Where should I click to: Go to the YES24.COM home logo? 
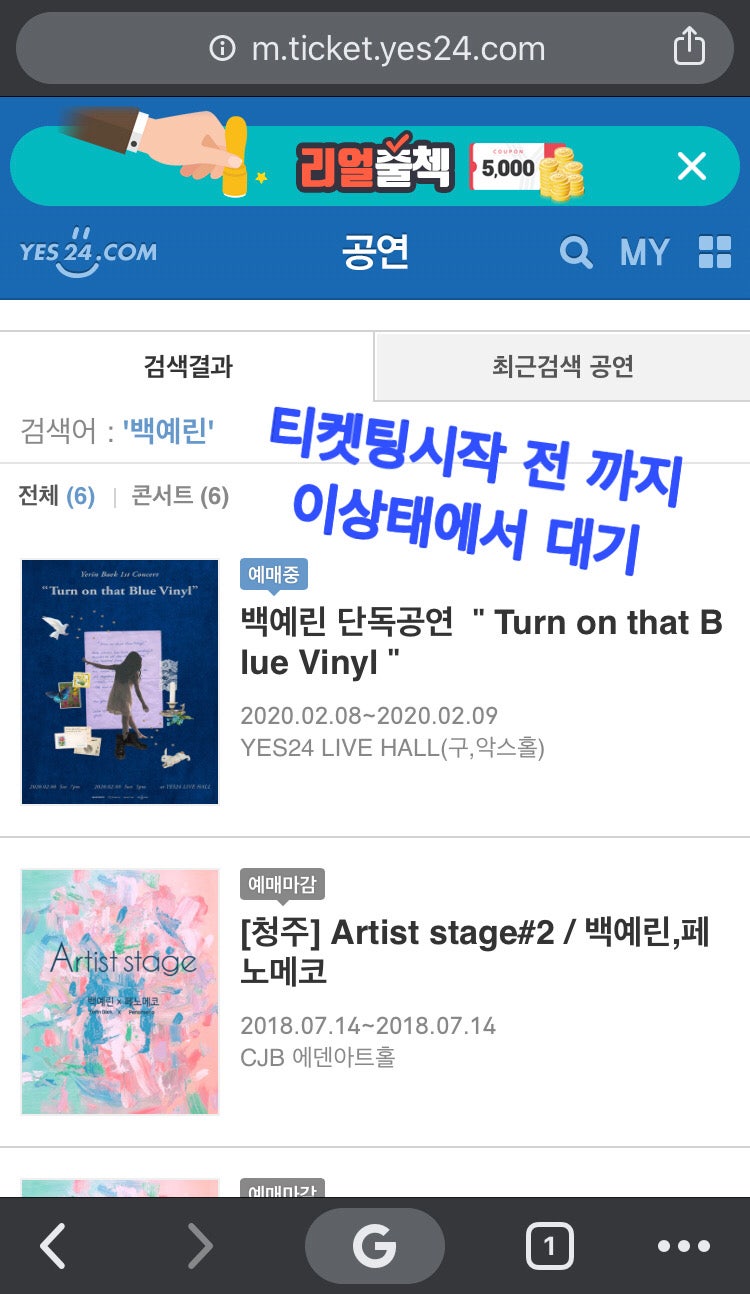point(88,252)
